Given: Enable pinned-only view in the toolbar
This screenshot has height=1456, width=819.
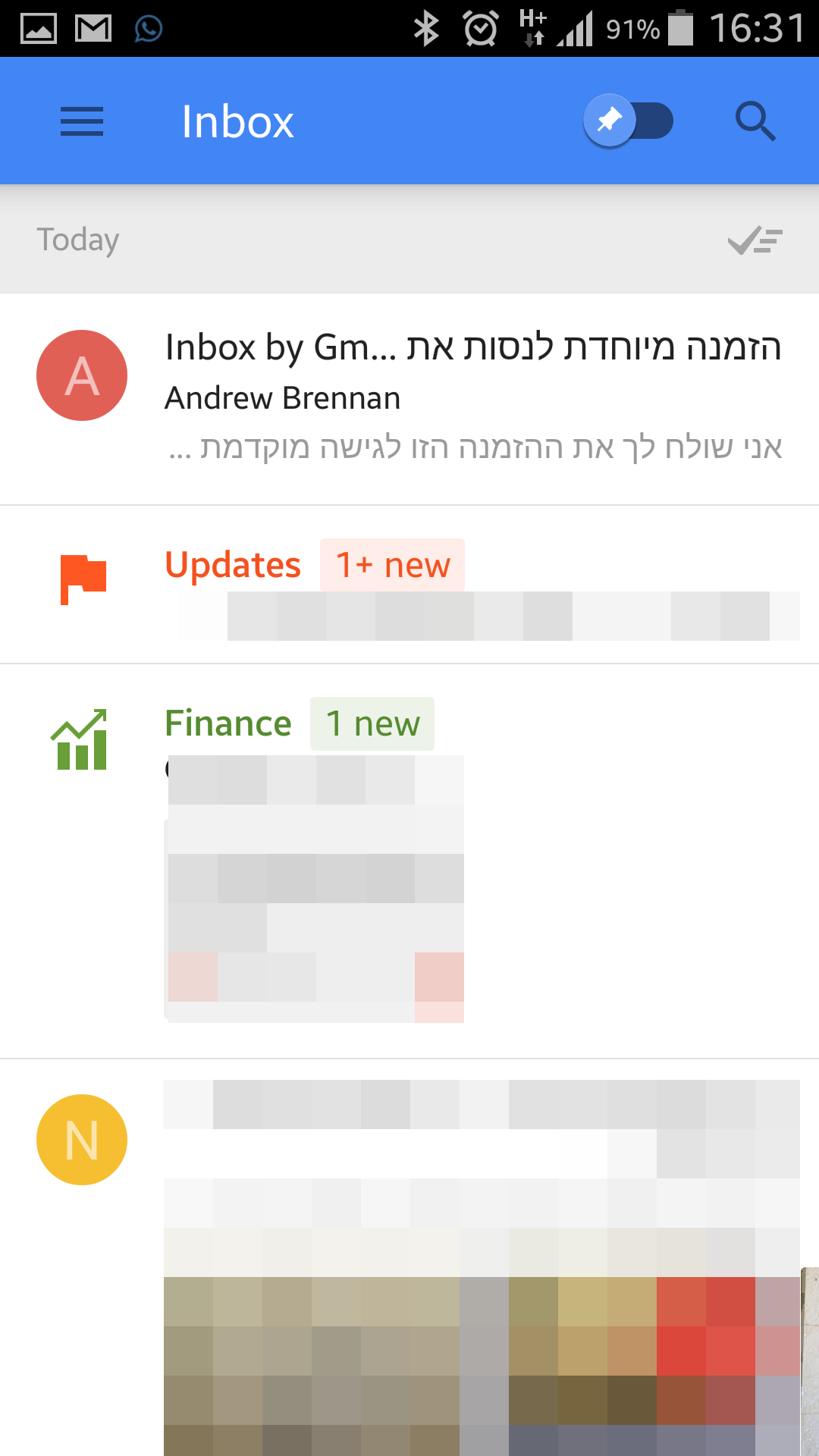Looking at the screenshot, I should [x=628, y=120].
